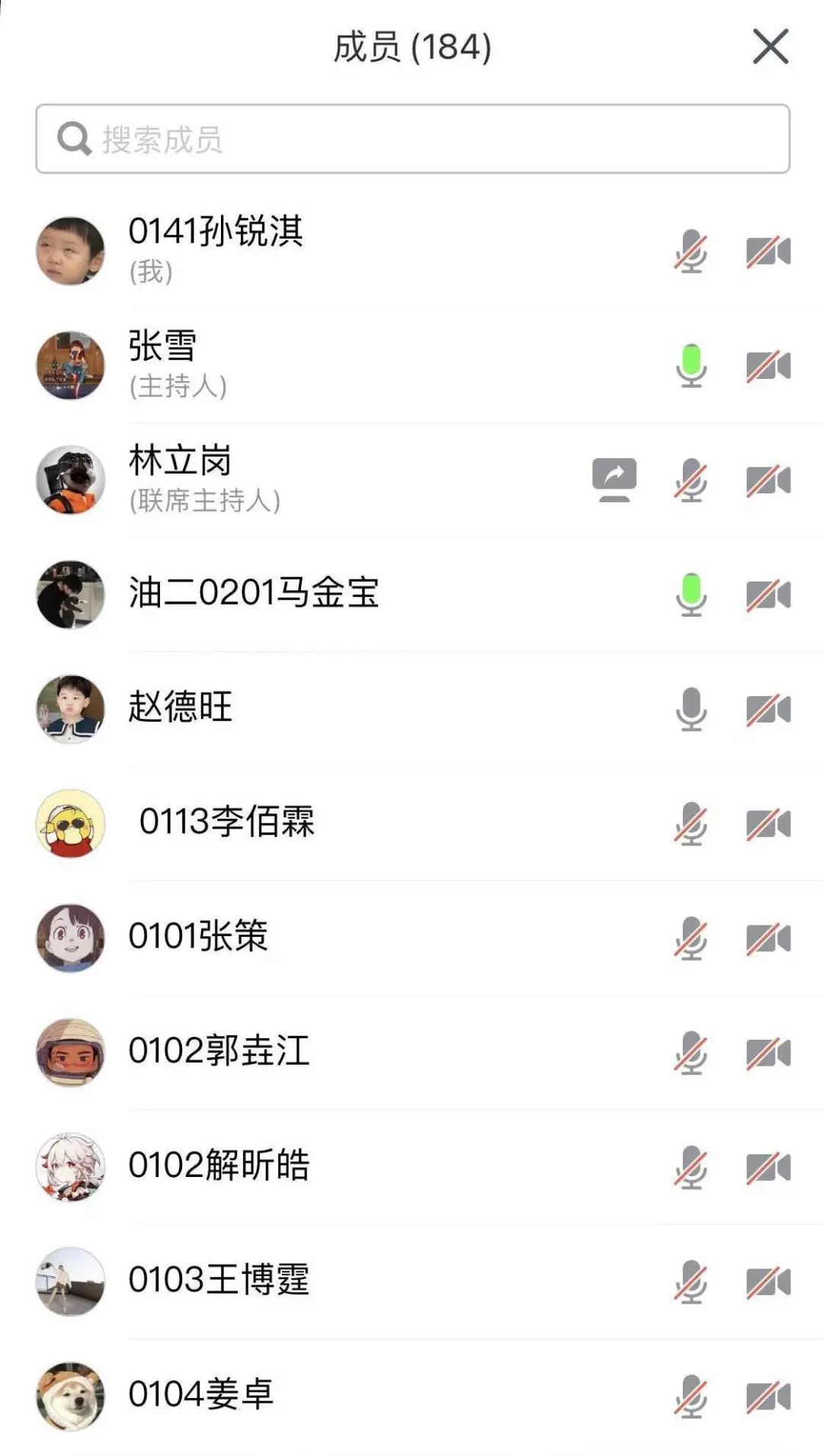Open member row 0113李佰霖

227,823
